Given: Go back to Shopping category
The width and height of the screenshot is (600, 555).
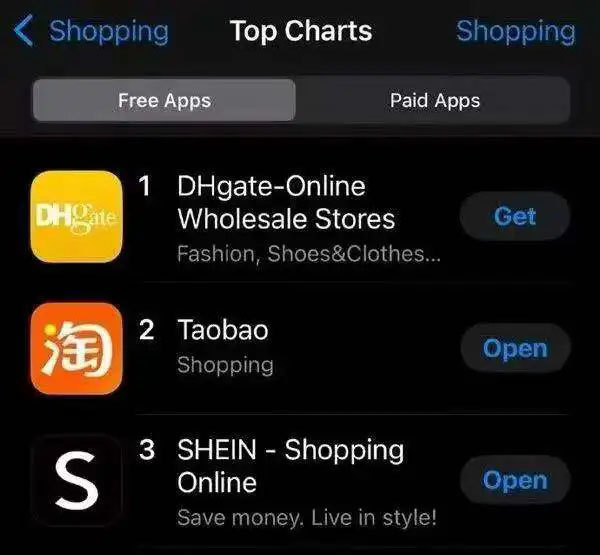Looking at the screenshot, I should [92, 31].
